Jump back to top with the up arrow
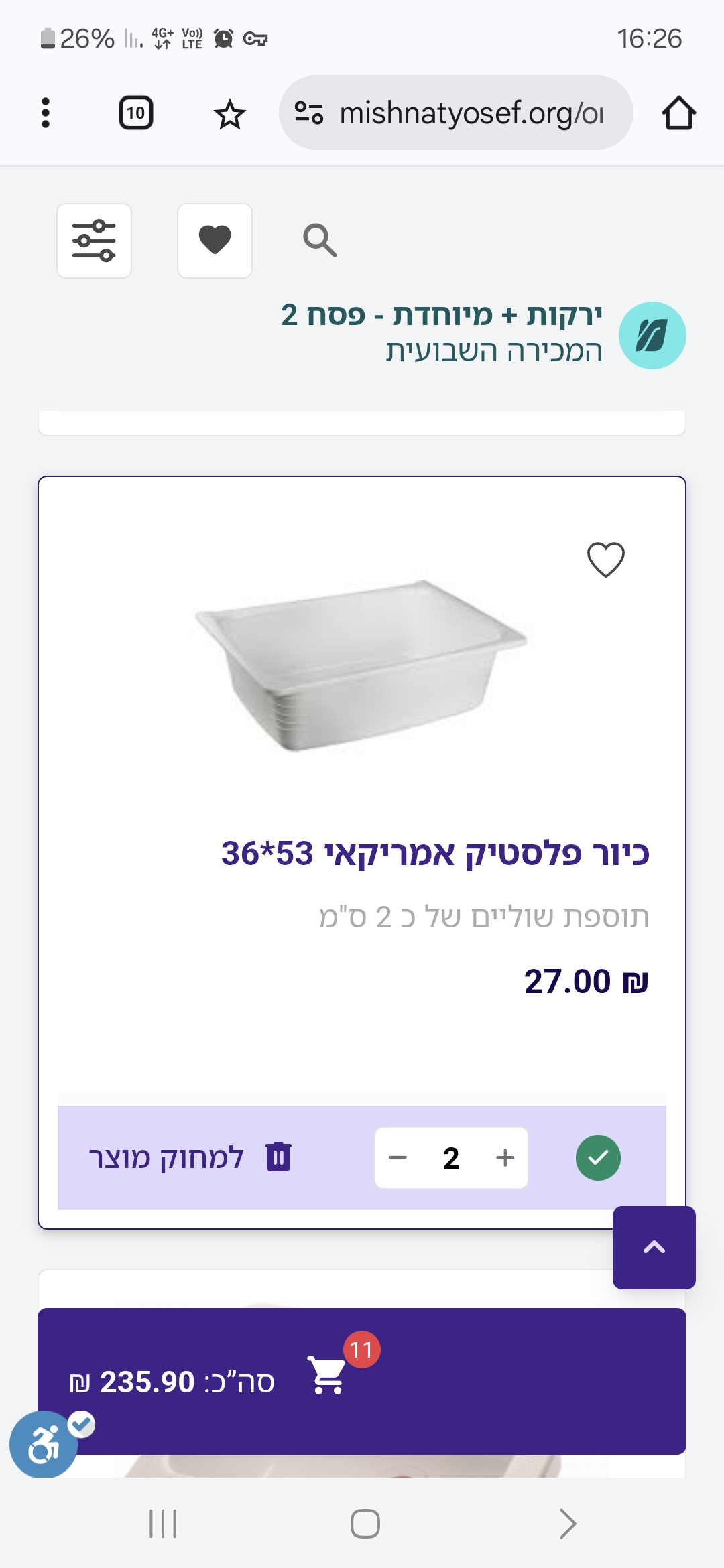The width and height of the screenshot is (724, 1568). (x=654, y=1247)
